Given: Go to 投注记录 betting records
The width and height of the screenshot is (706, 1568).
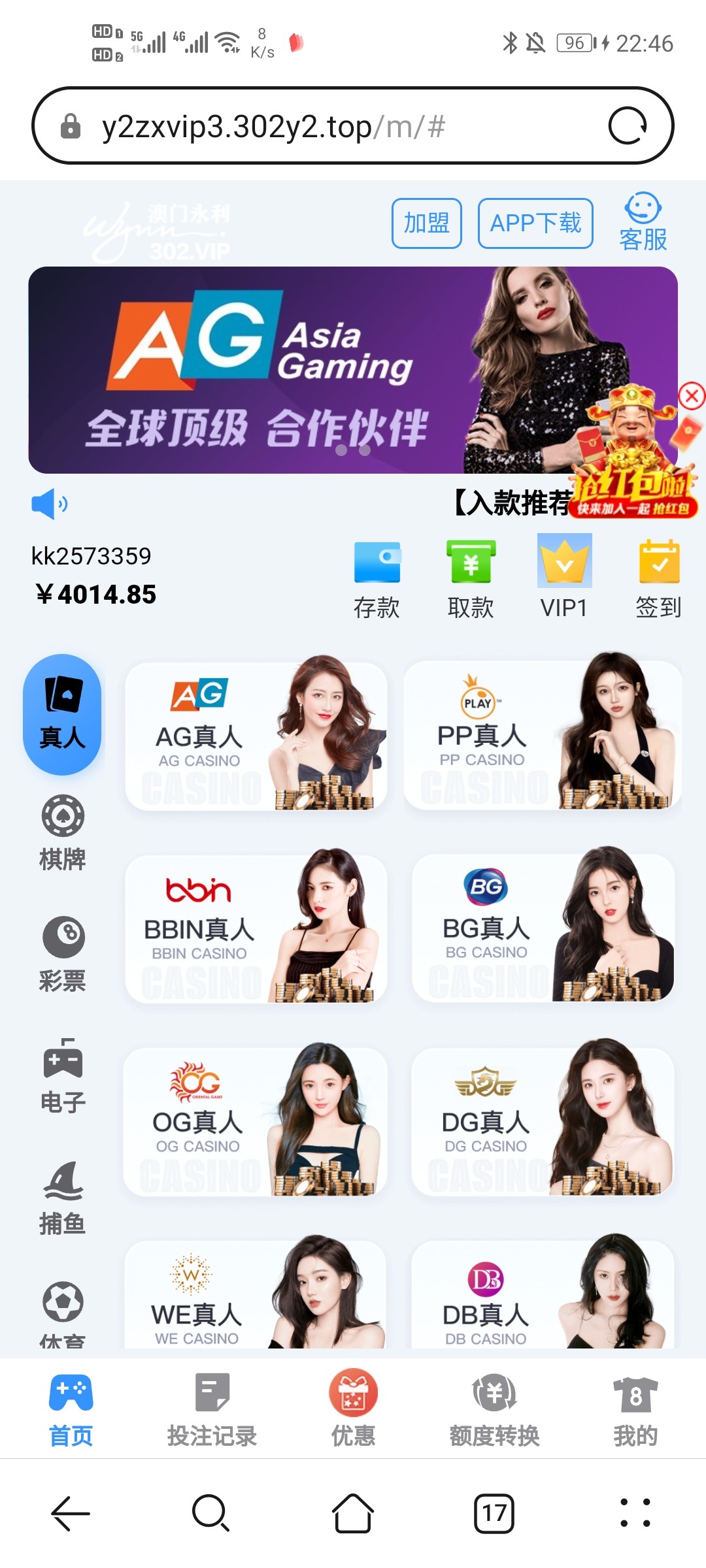Looking at the screenshot, I should (x=212, y=1411).
